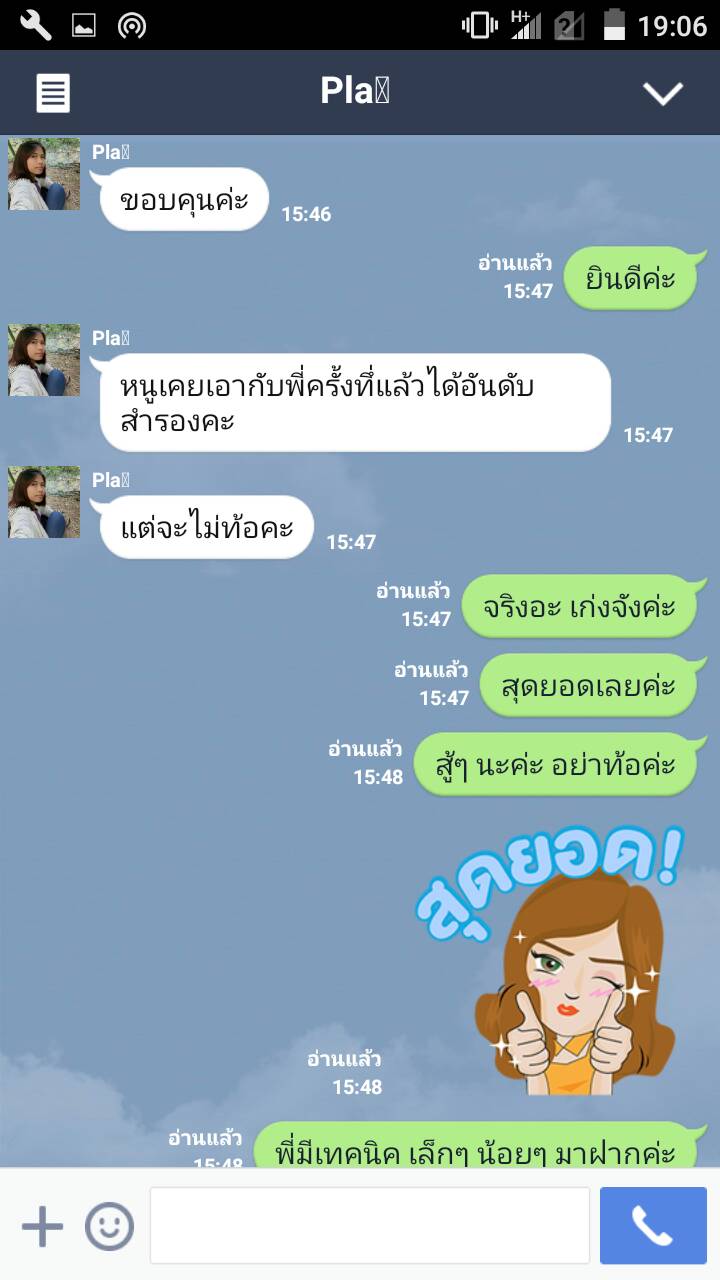Image resolution: width=720 pixels, height=1280 pixels.
Task: Open the emoji sticker picker
Action: [x=109, y=1226]
